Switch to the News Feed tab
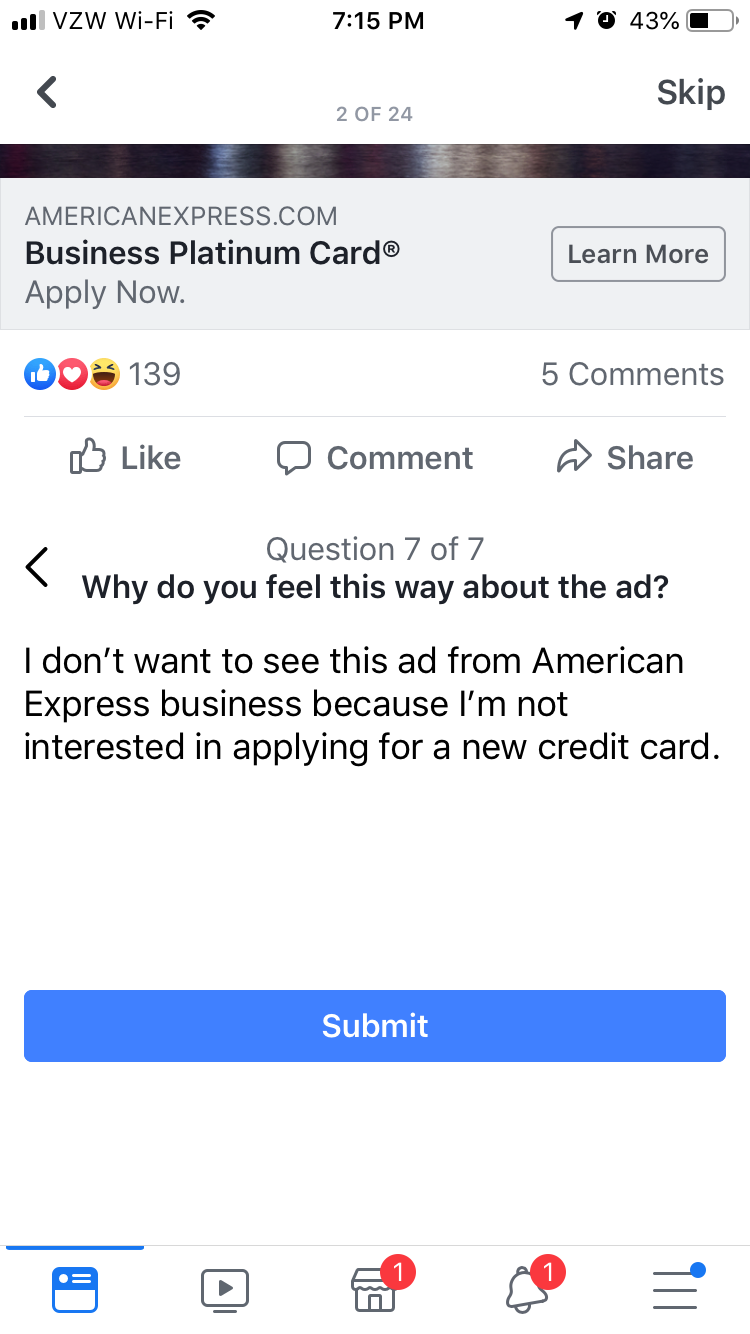This screenshot has width=750, height=1334. pos(75,1289)
